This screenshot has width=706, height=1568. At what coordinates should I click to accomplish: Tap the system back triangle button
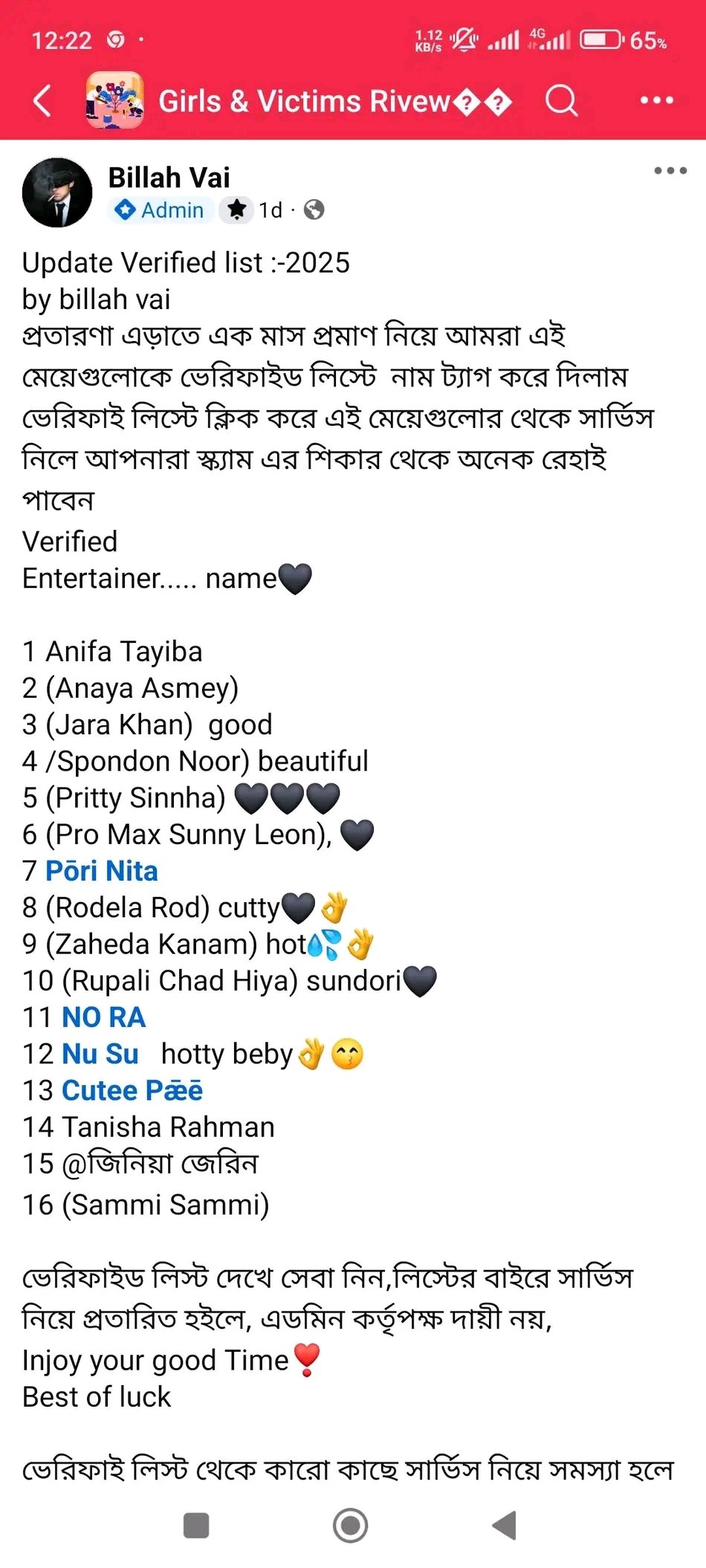tap(505, 1526)
